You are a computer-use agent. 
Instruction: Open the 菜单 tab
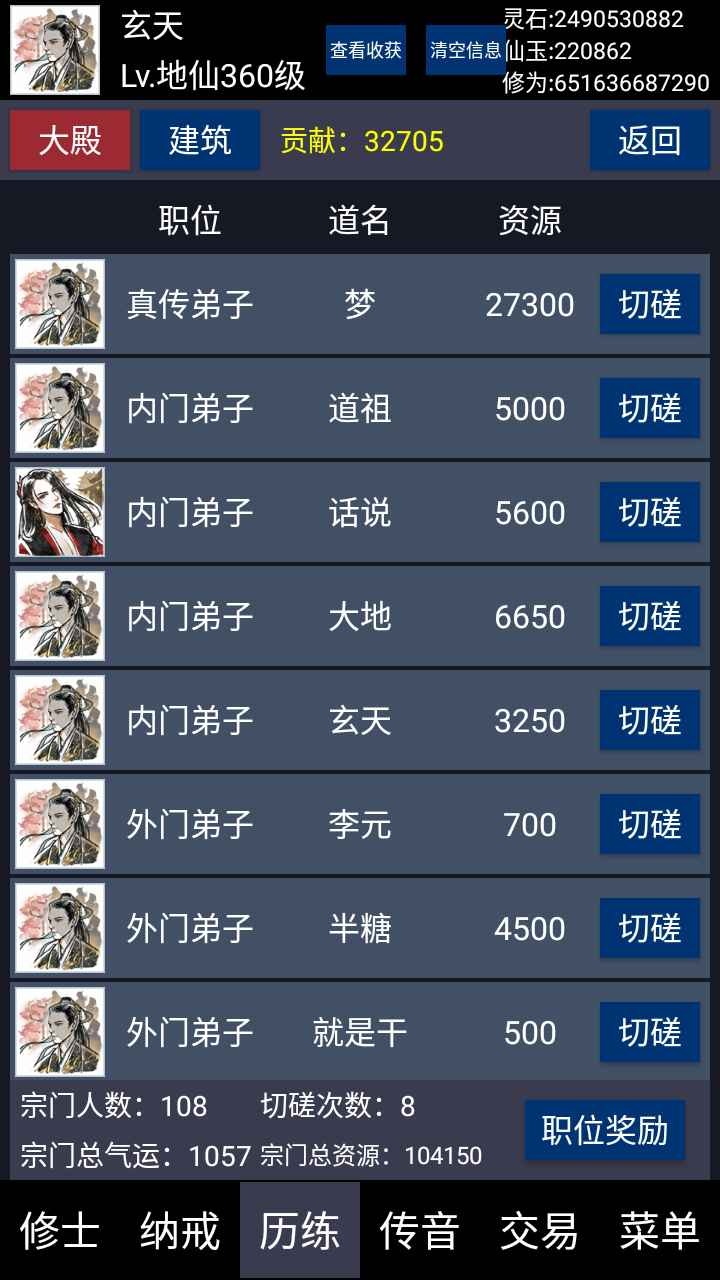(x=660, y=1230)
